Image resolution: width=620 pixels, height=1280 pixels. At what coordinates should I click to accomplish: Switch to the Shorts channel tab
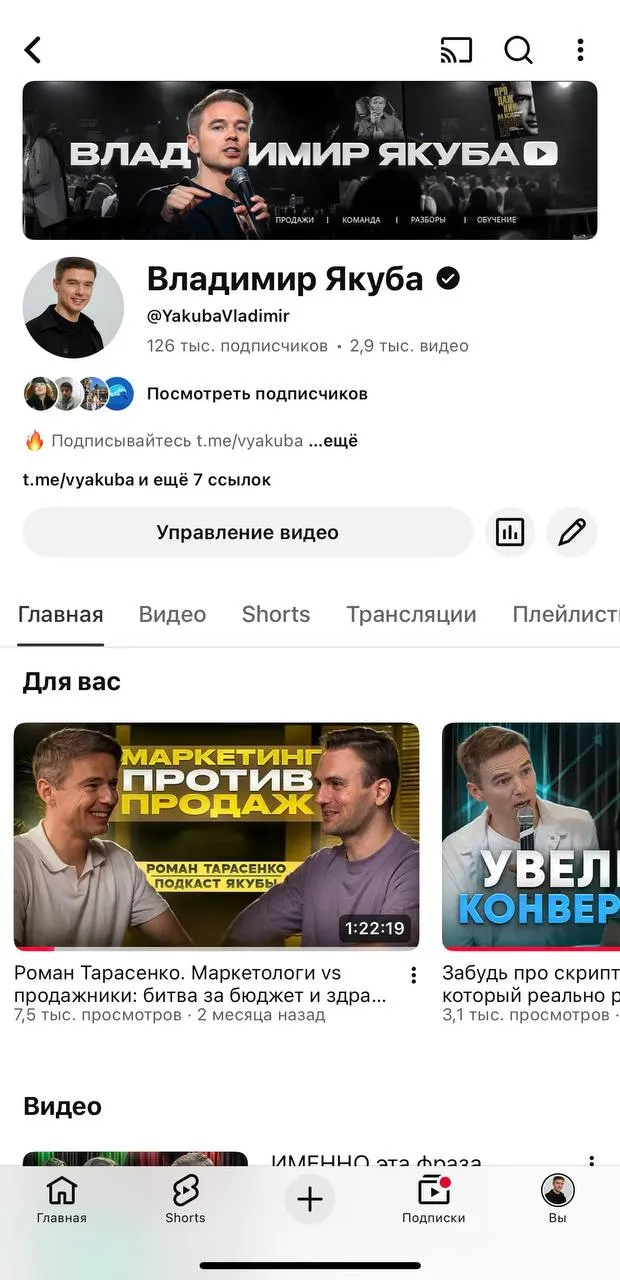(x=276, y=614)
